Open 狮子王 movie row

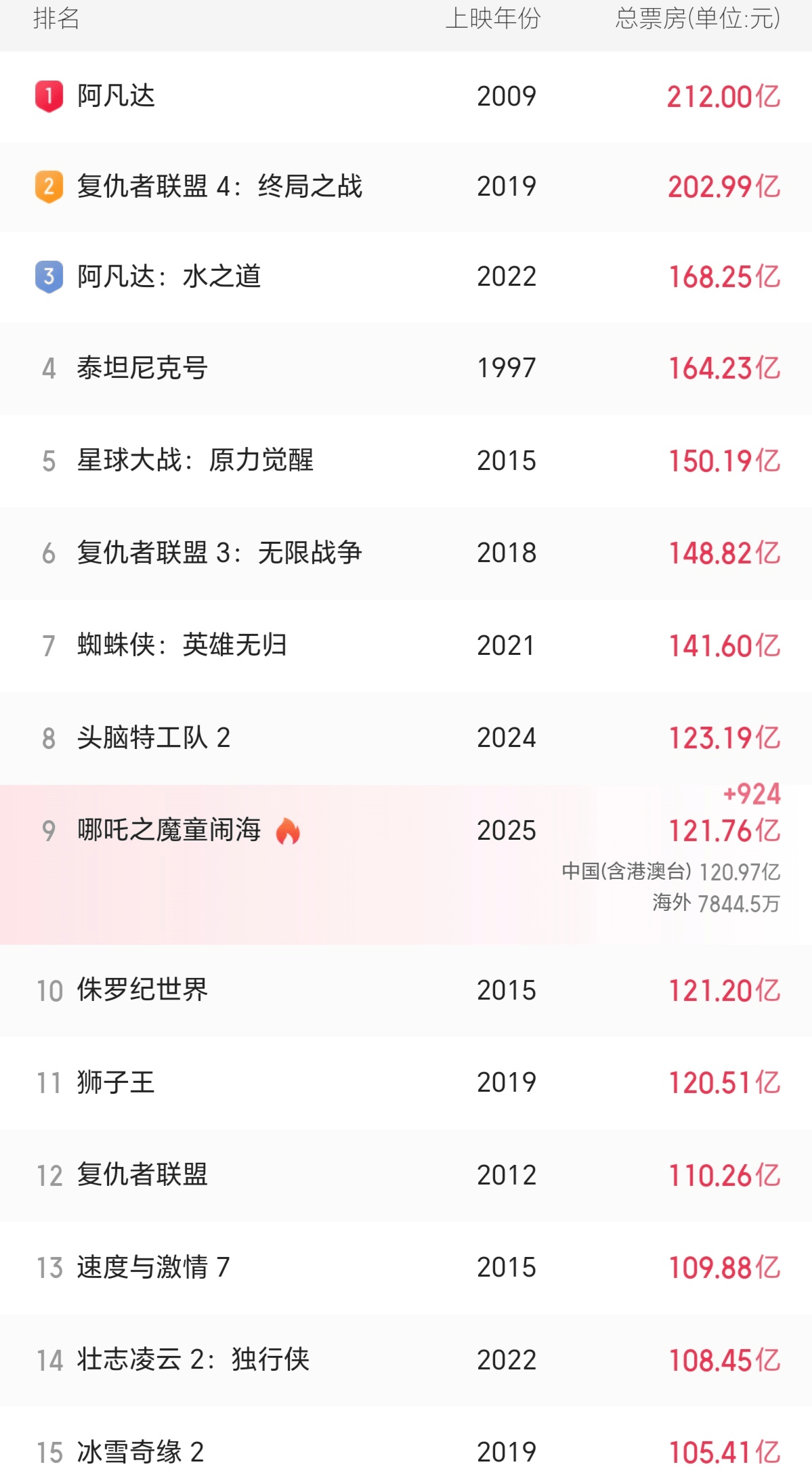tap(116, 1082)
